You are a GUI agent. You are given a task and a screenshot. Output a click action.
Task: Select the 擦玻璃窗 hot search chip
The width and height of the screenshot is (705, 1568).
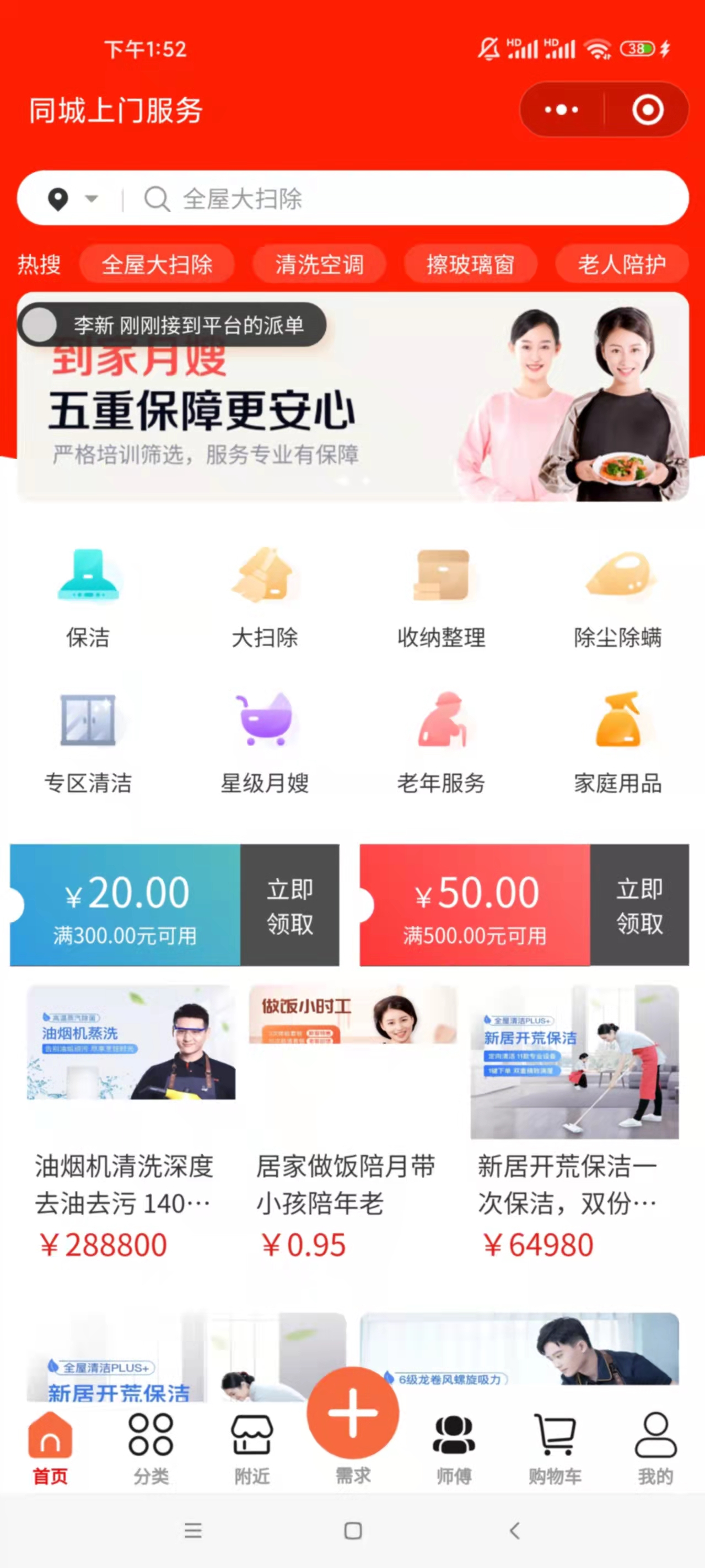470,264
